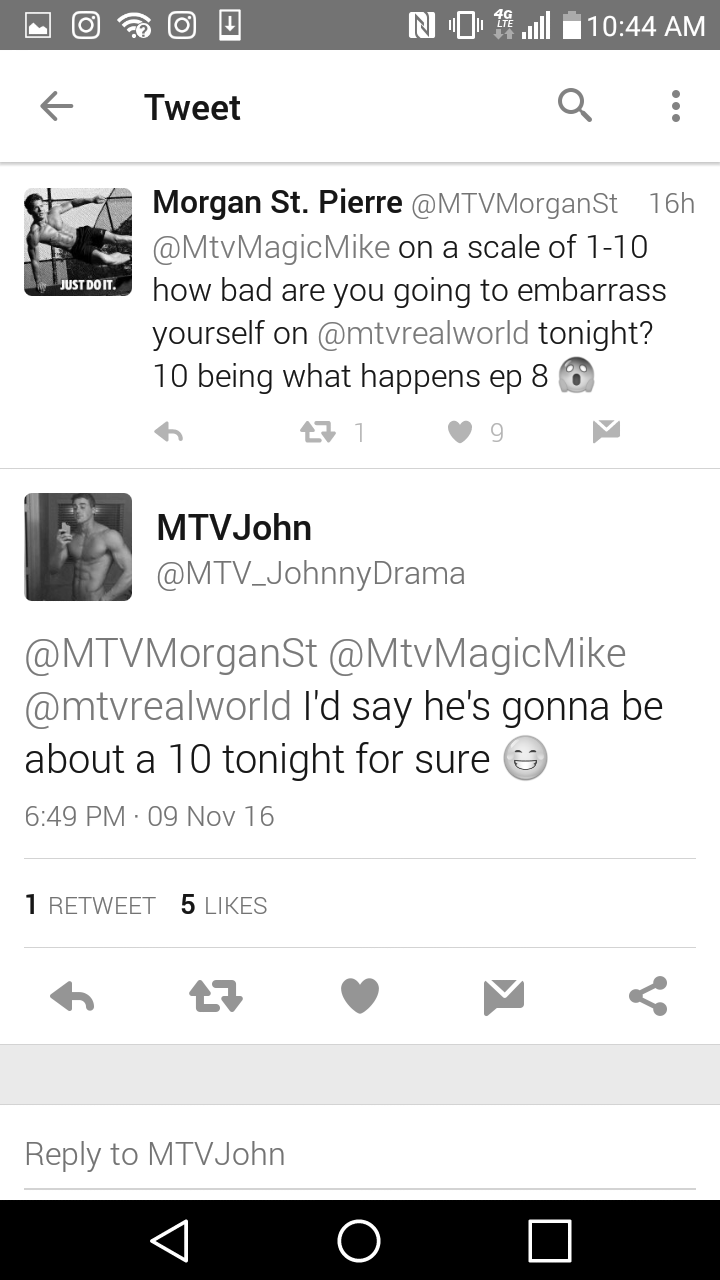The width and height of the screenshot is (720, 1280).
Task: Send MTVJohn's tweet via direct message
Action: coord(504,996)
